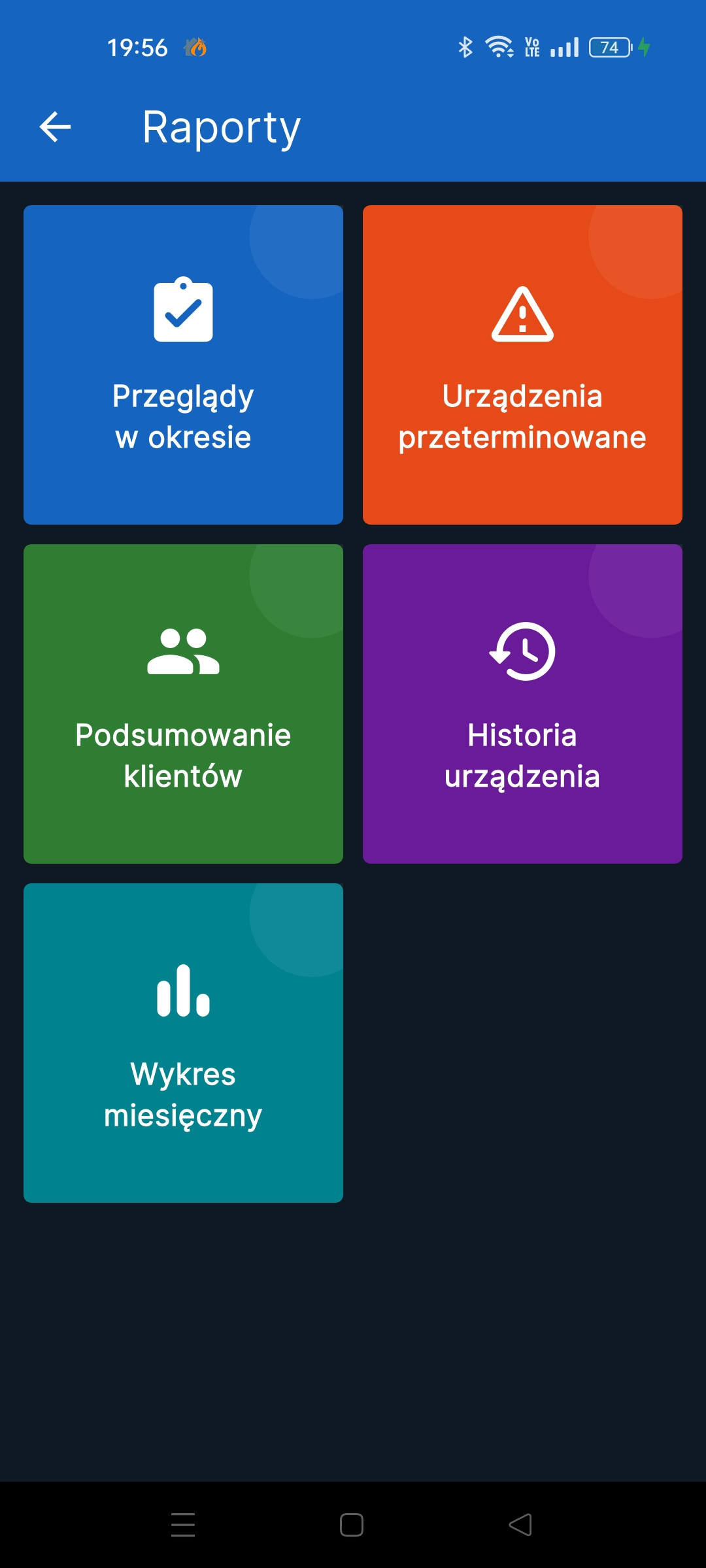Open the system recent apps menu
The height and width of the screenshot is (1568, 706).
pos(183,1525)
